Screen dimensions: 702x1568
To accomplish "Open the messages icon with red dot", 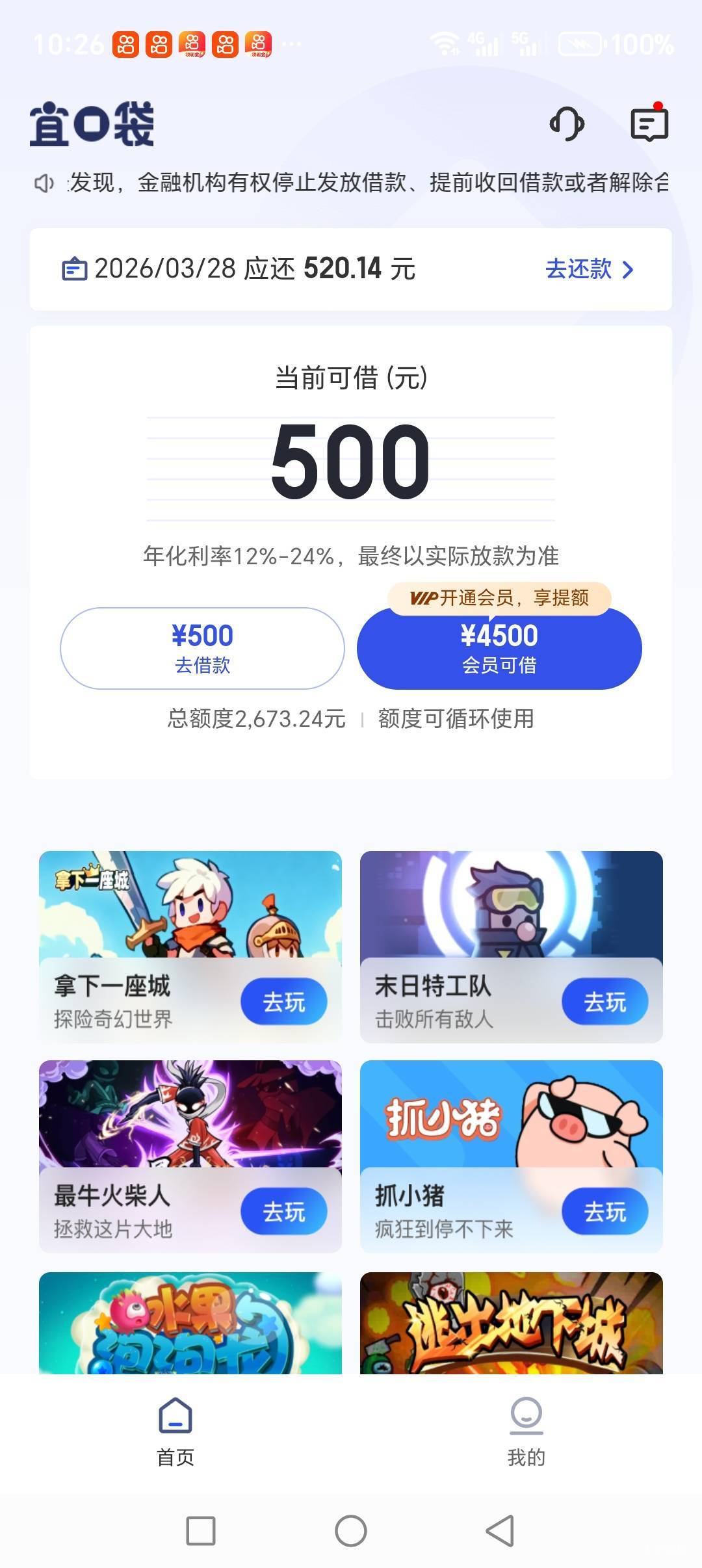I will coord(649,123).
